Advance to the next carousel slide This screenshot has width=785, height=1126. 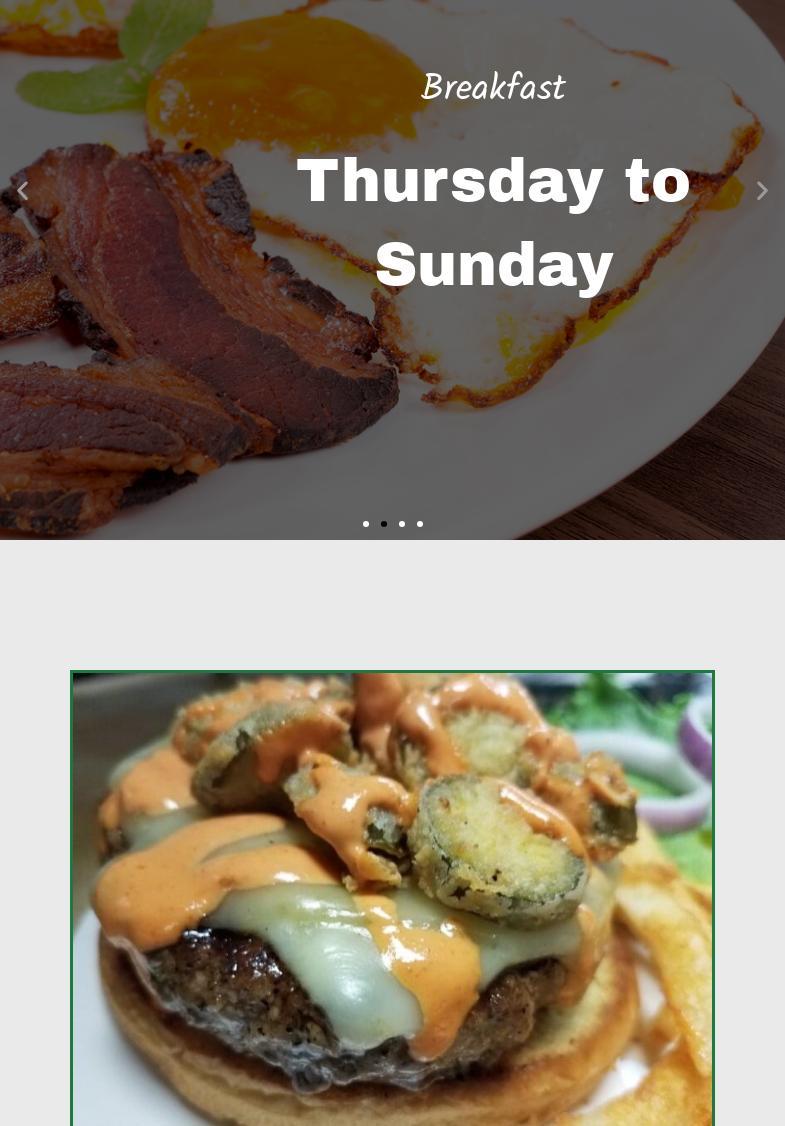coord(762,190)
